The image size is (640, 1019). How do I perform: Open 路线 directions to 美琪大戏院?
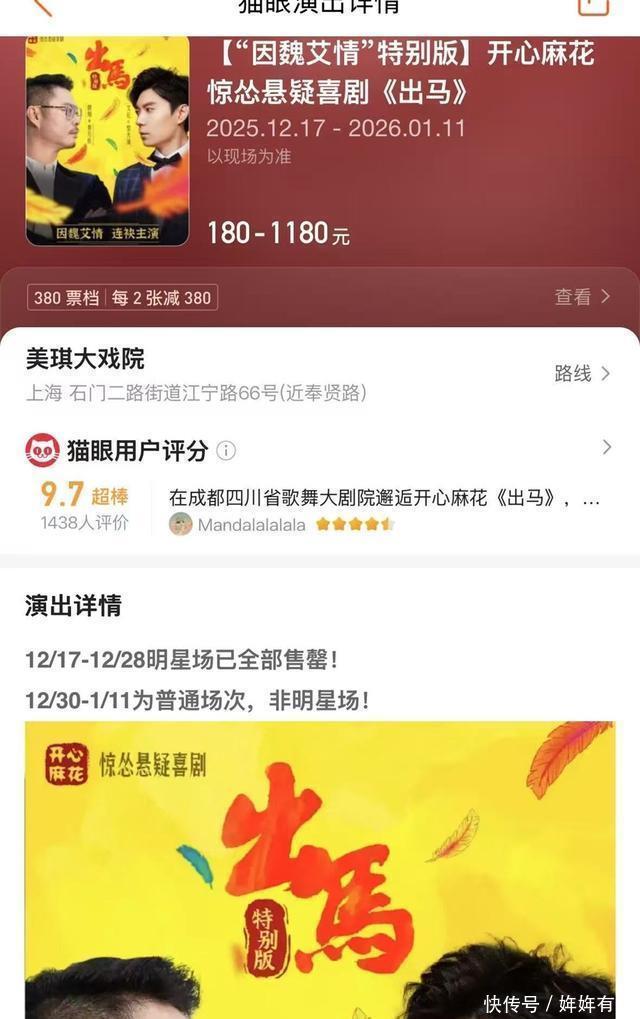coord(582,373)
